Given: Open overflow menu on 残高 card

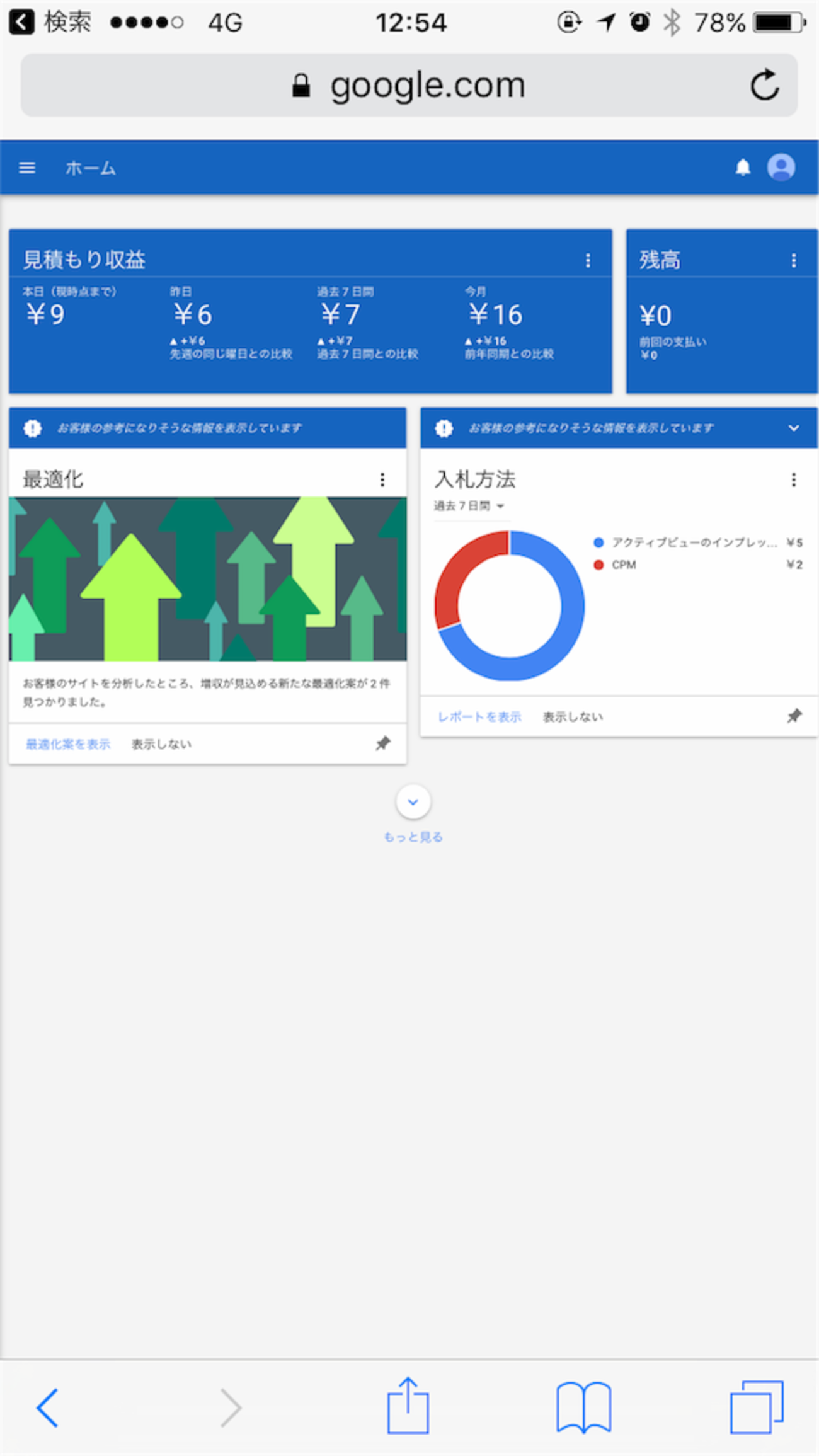Looking at the screenshot, I should click(793, 260).
